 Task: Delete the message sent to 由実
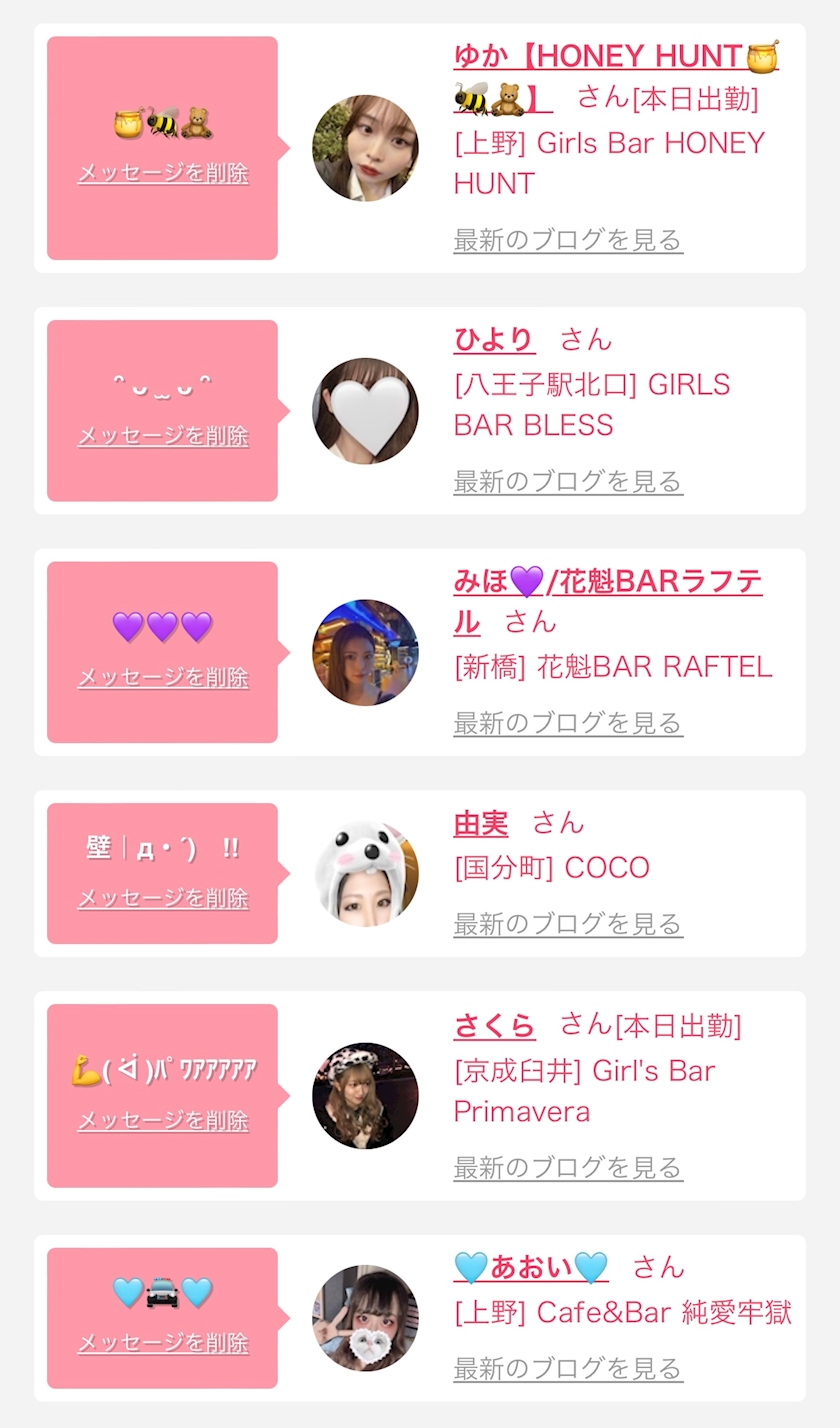[x=163, y=898]
